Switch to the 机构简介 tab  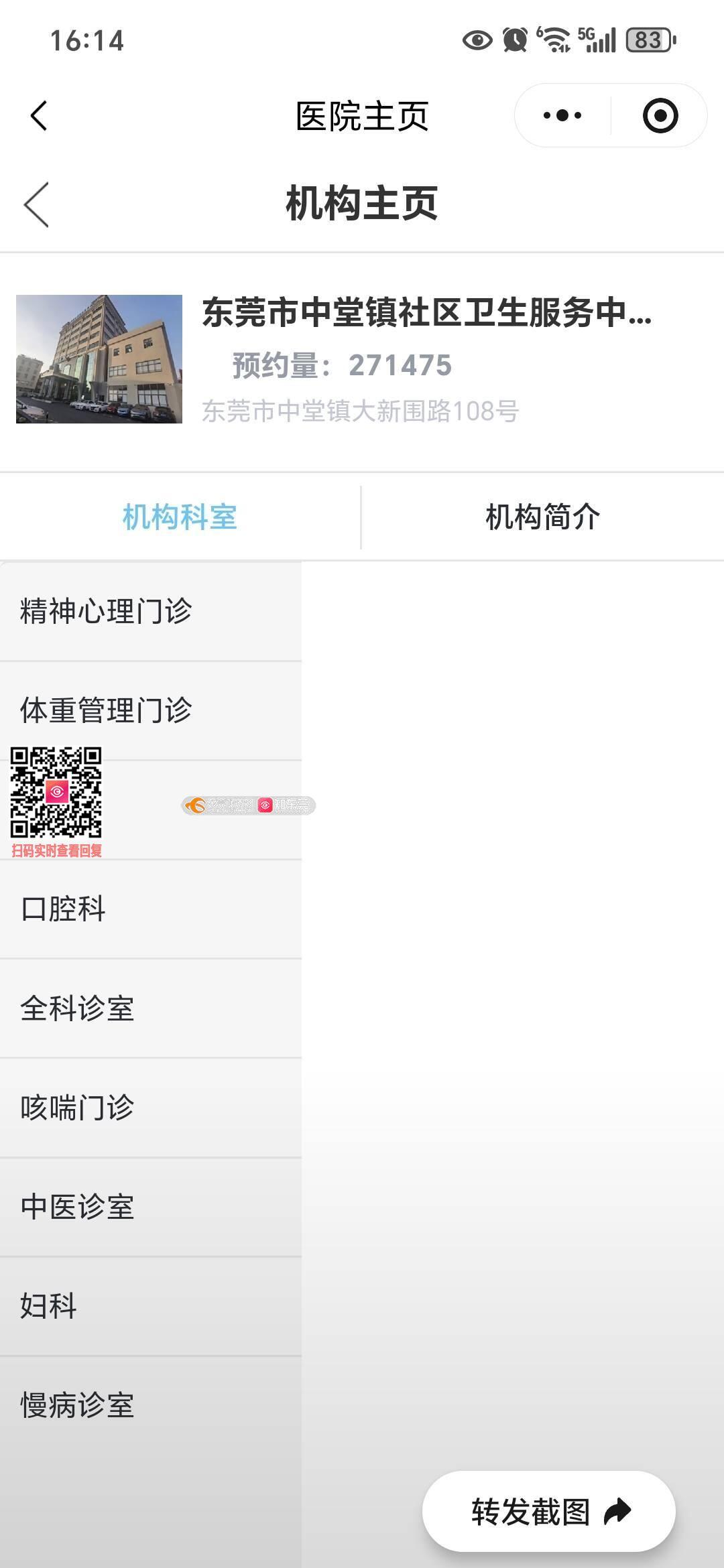(542, 517)
